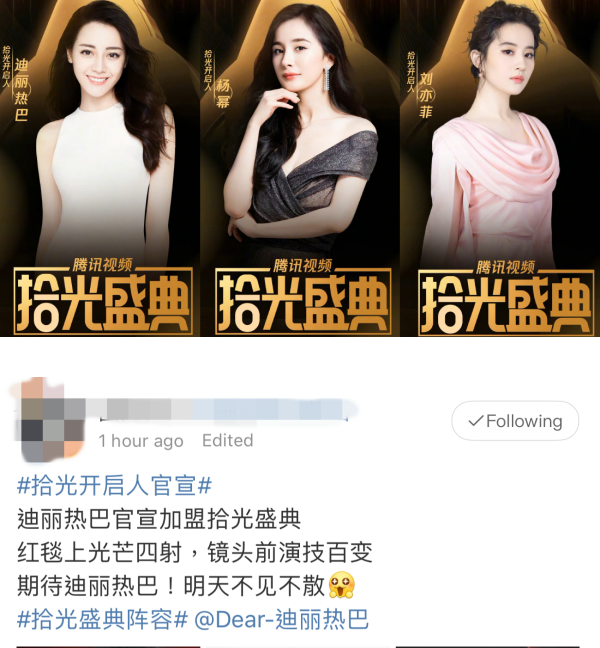Open the #拾光开启人官宣# hashtag

(115, 487)
